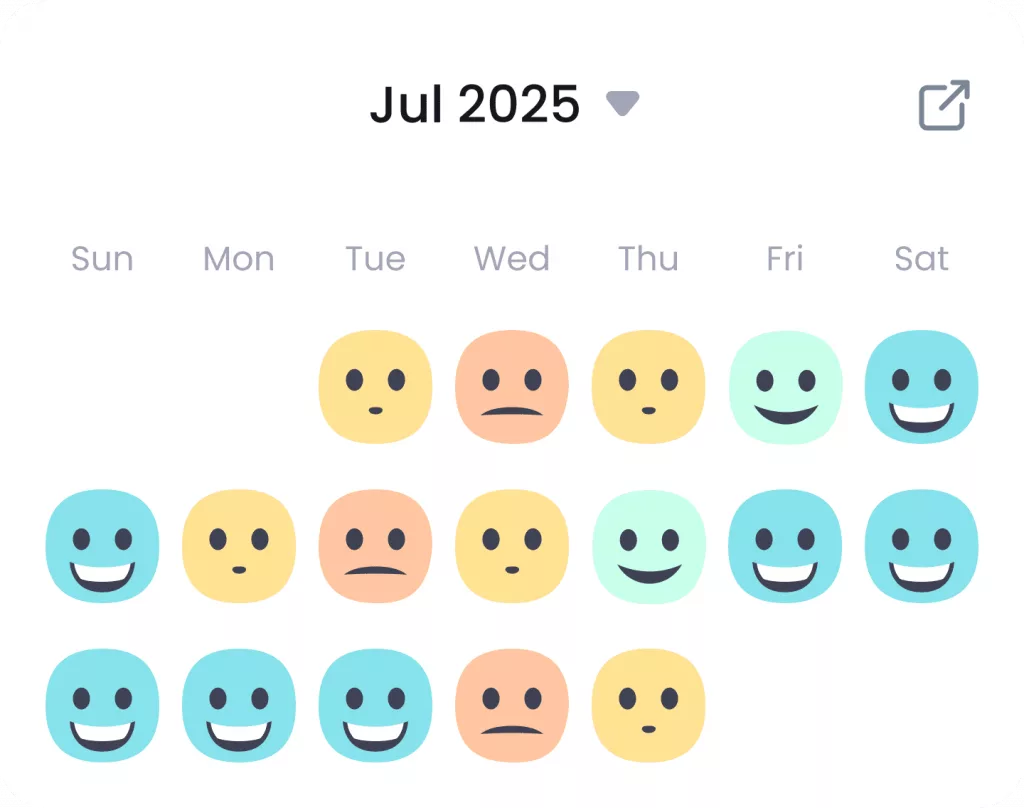Open the mood calendar in full view
Screen dimensions: 1024x808
[944, 105]
